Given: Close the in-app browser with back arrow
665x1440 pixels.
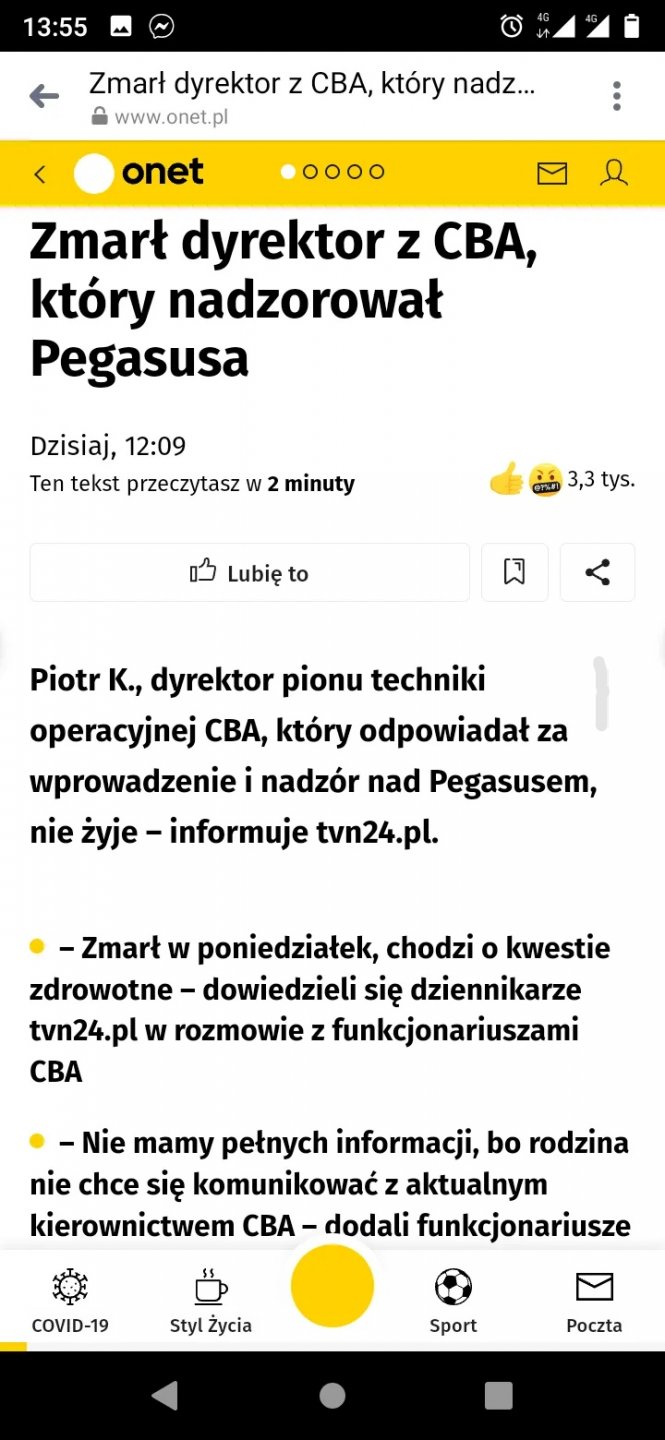Looking at the screenshot, I should [x=44, y=96].
